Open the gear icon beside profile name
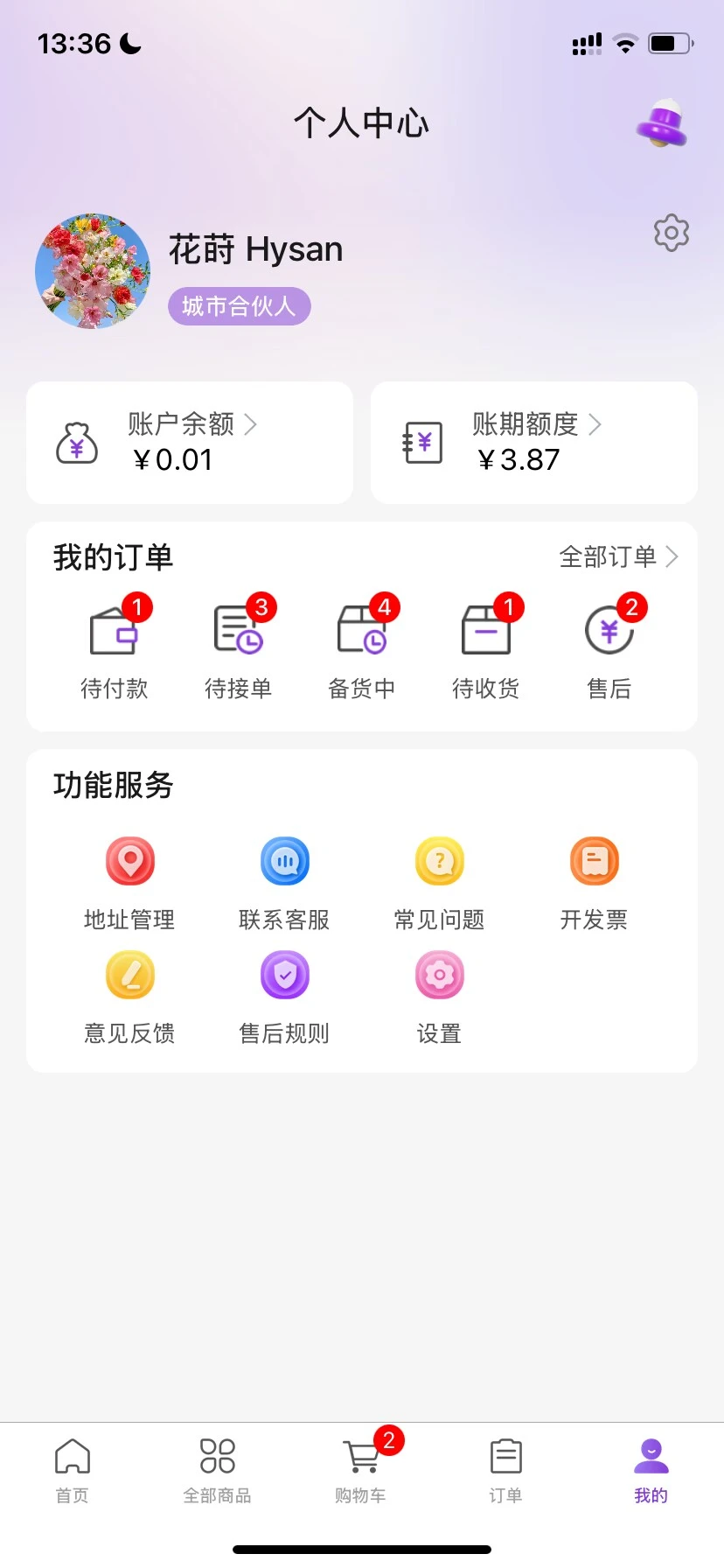Image resolution: width=724 pixels, height=1568 pixels. click(671, 233)
